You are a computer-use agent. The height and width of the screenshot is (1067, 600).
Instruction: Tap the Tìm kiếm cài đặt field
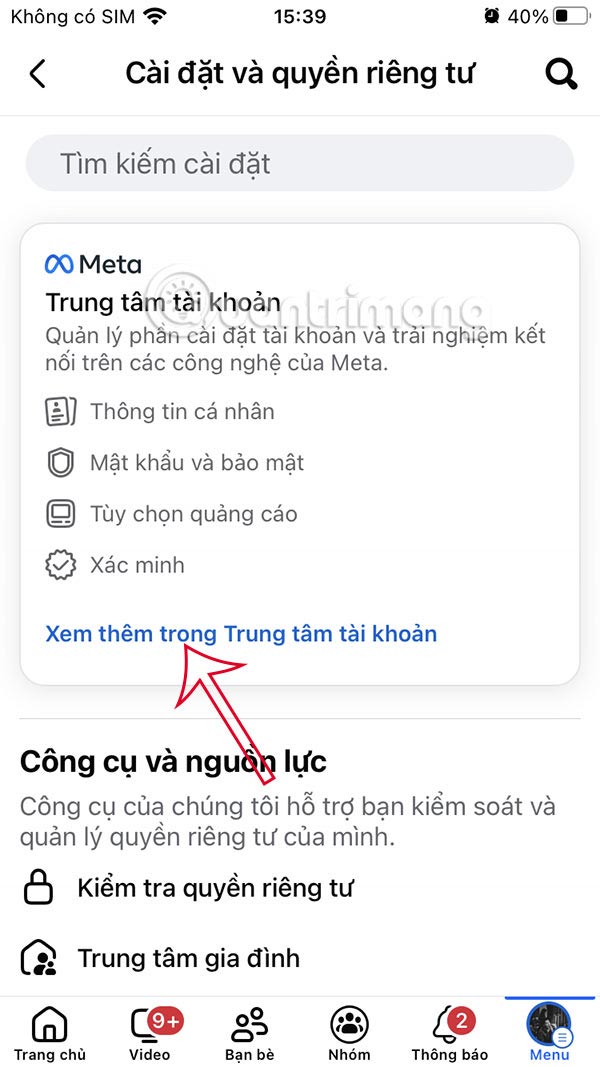(299, 163)
